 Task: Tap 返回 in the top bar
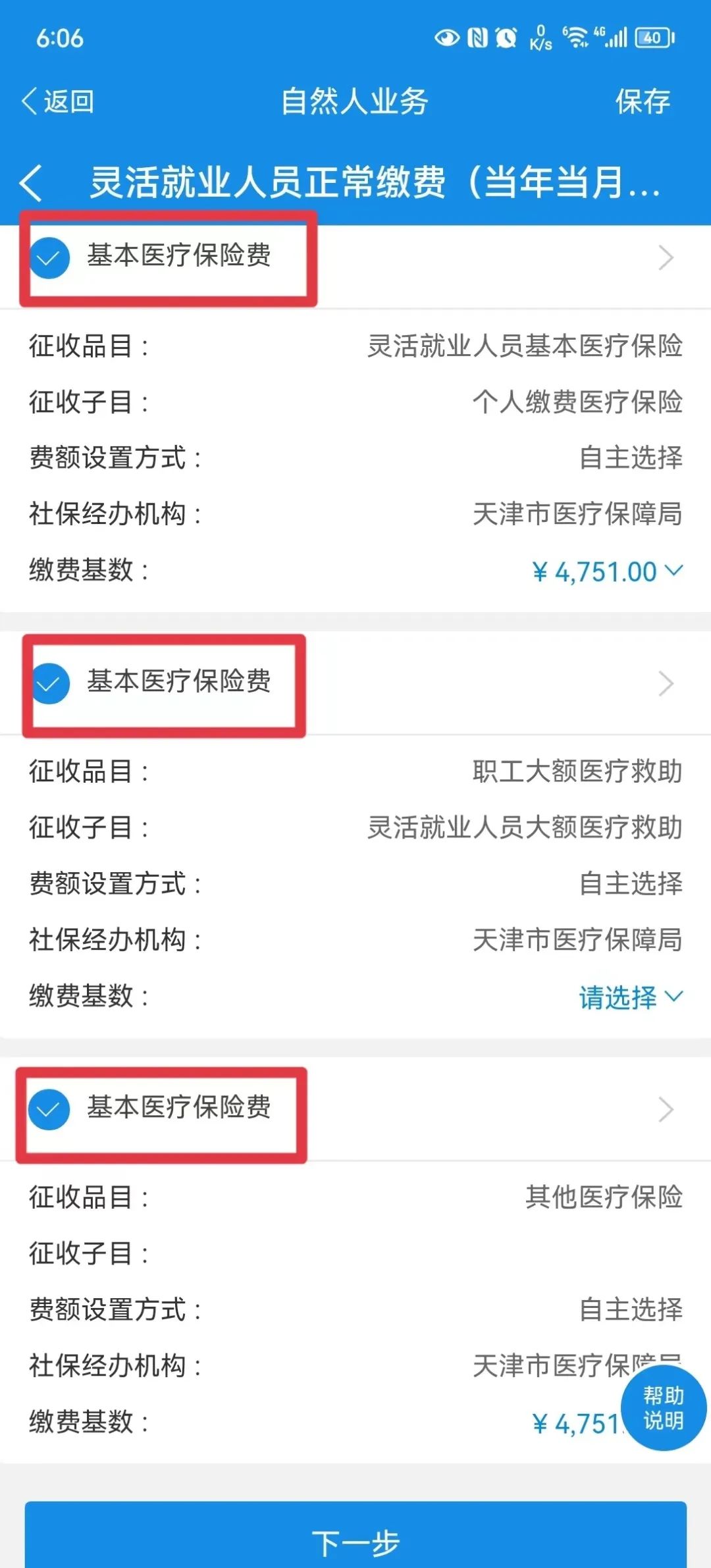(x=58, y=101)
